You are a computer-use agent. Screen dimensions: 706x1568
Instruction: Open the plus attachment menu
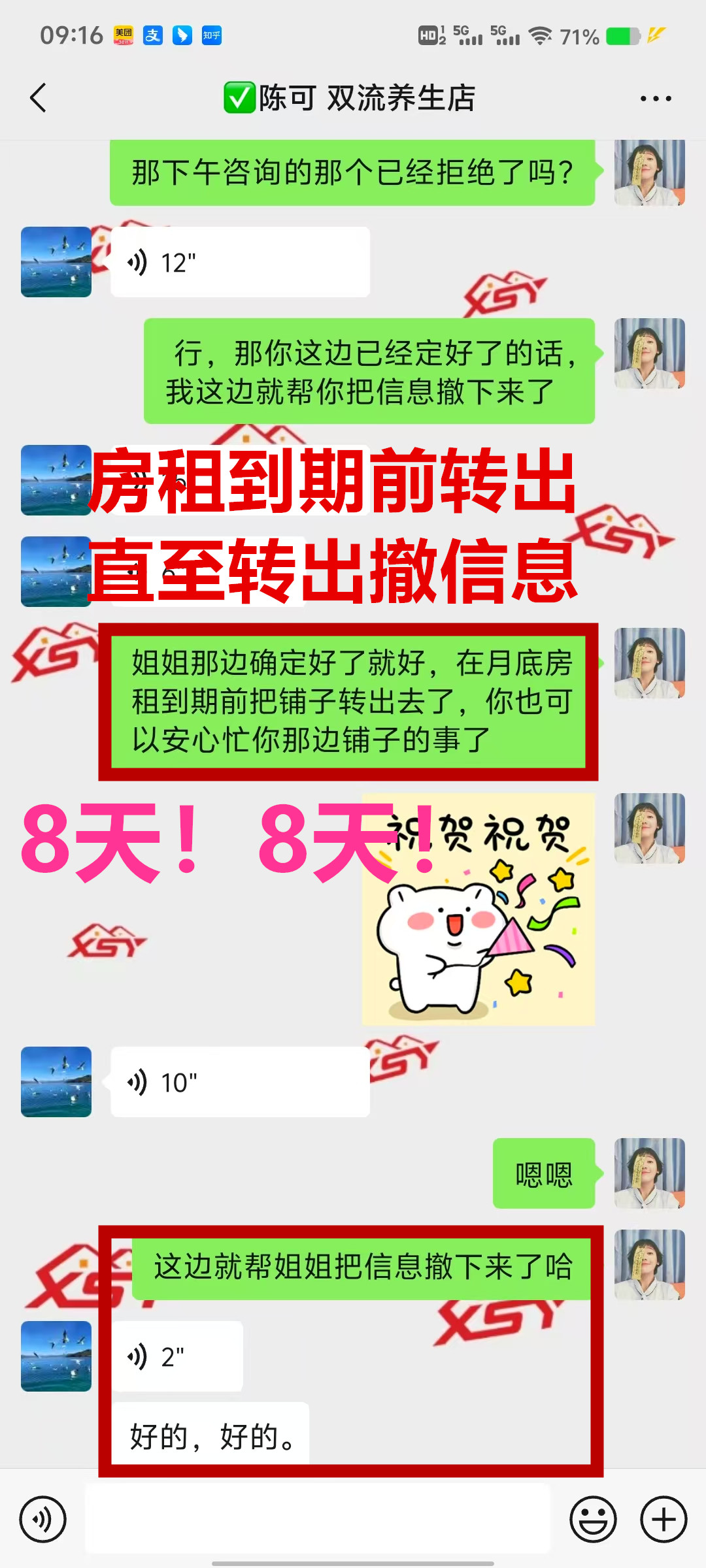pos(663,1519)
